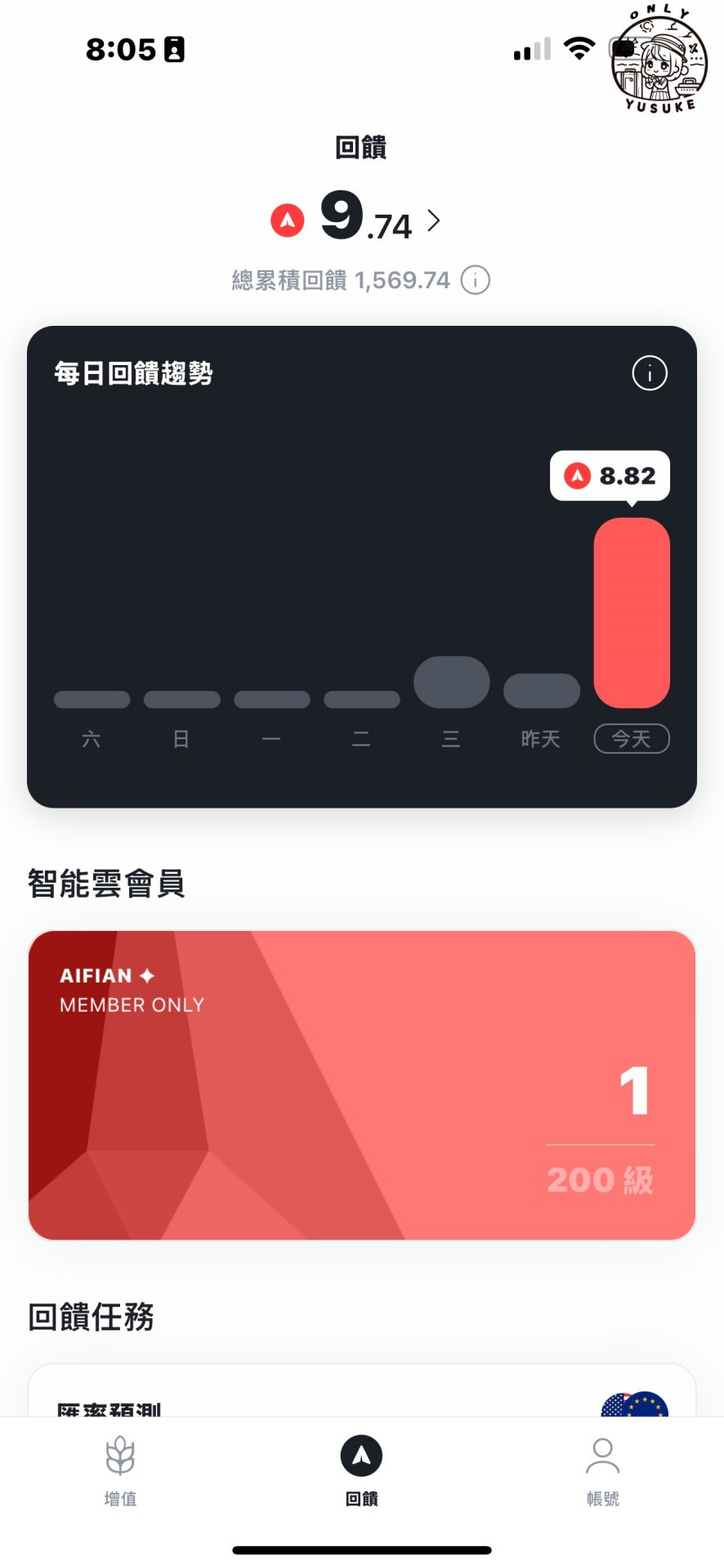Image resolution: width=724 pixels, height=1568 pixels.
Task: Tap today's tall red bar in the chart
Action: tap(631, 612)
